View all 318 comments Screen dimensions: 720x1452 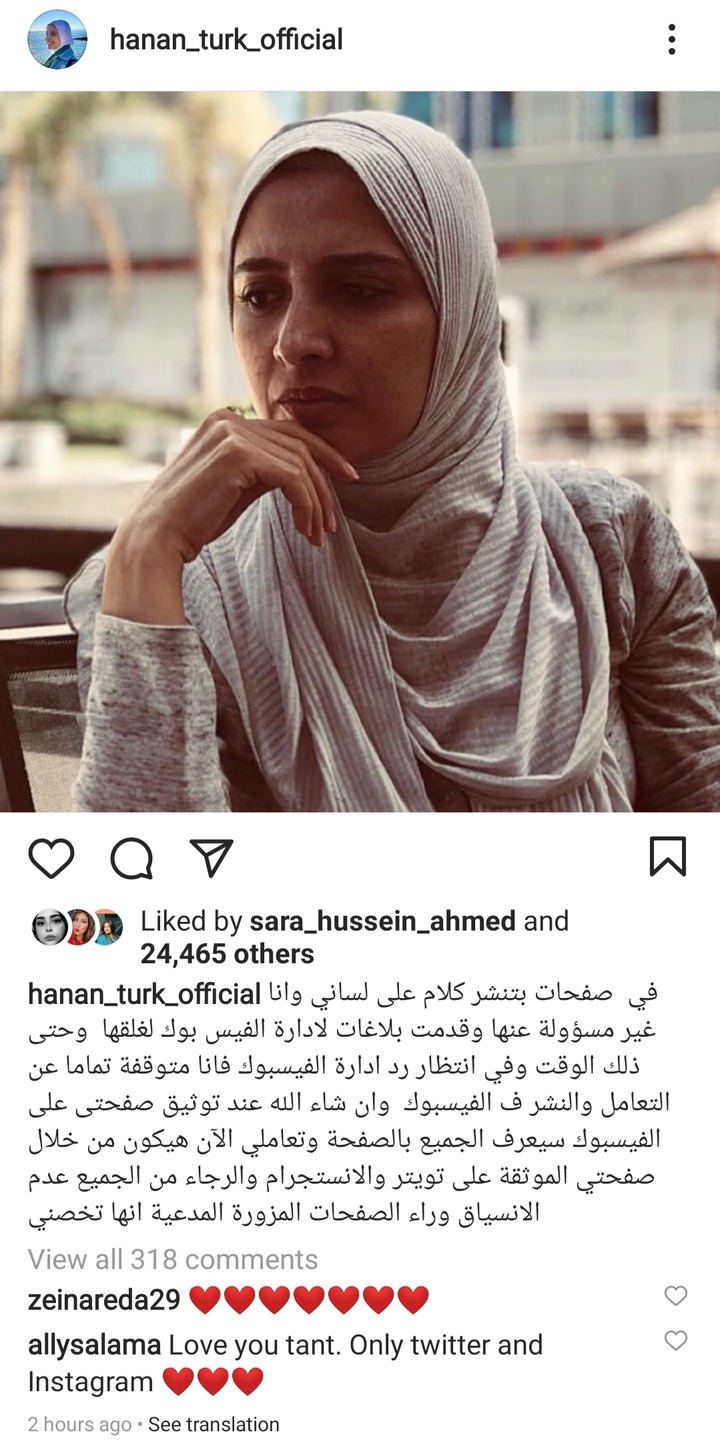[x=173, y=1259]
